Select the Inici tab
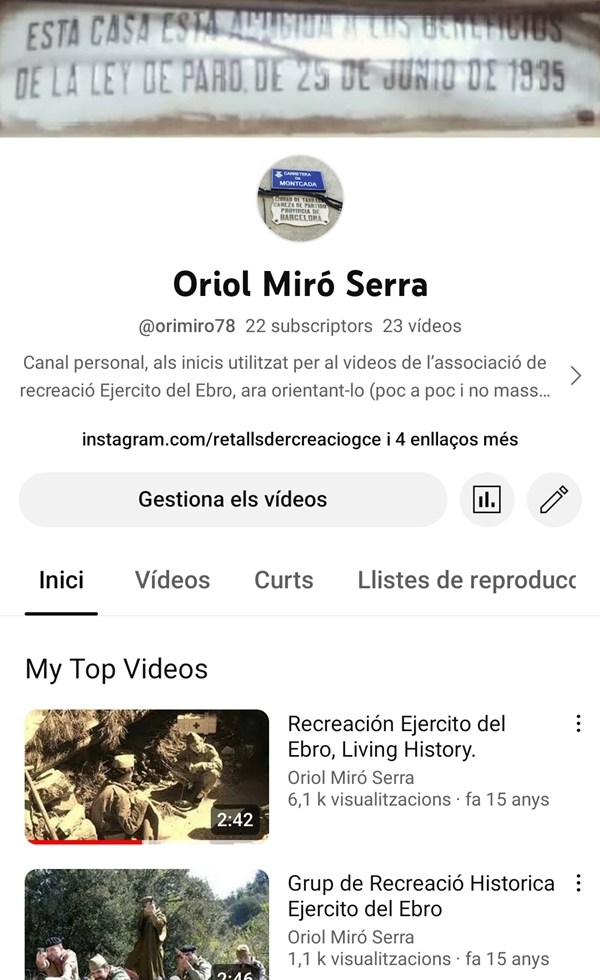 61,580
